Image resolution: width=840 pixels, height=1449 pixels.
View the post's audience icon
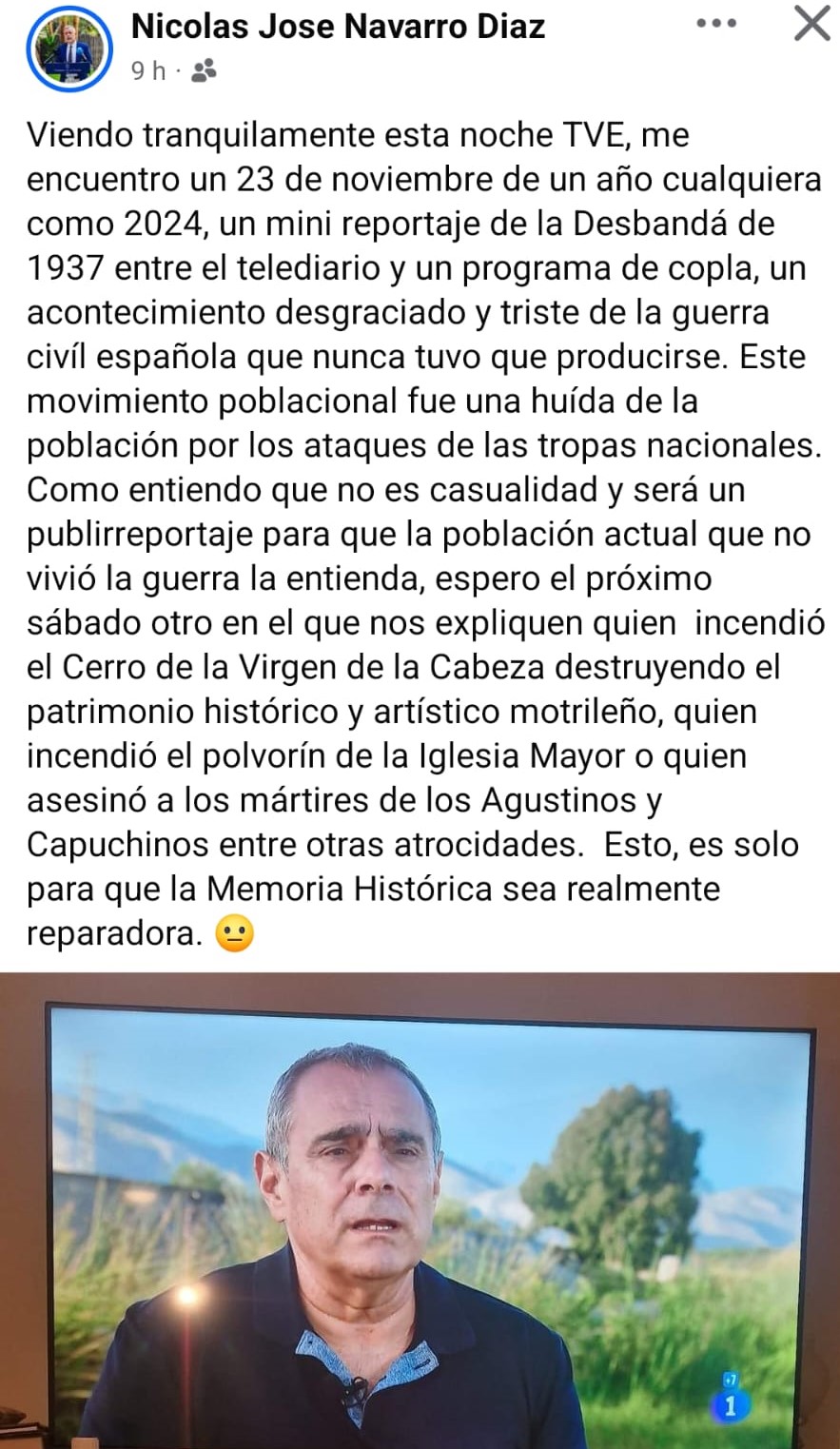coord(204,70)
